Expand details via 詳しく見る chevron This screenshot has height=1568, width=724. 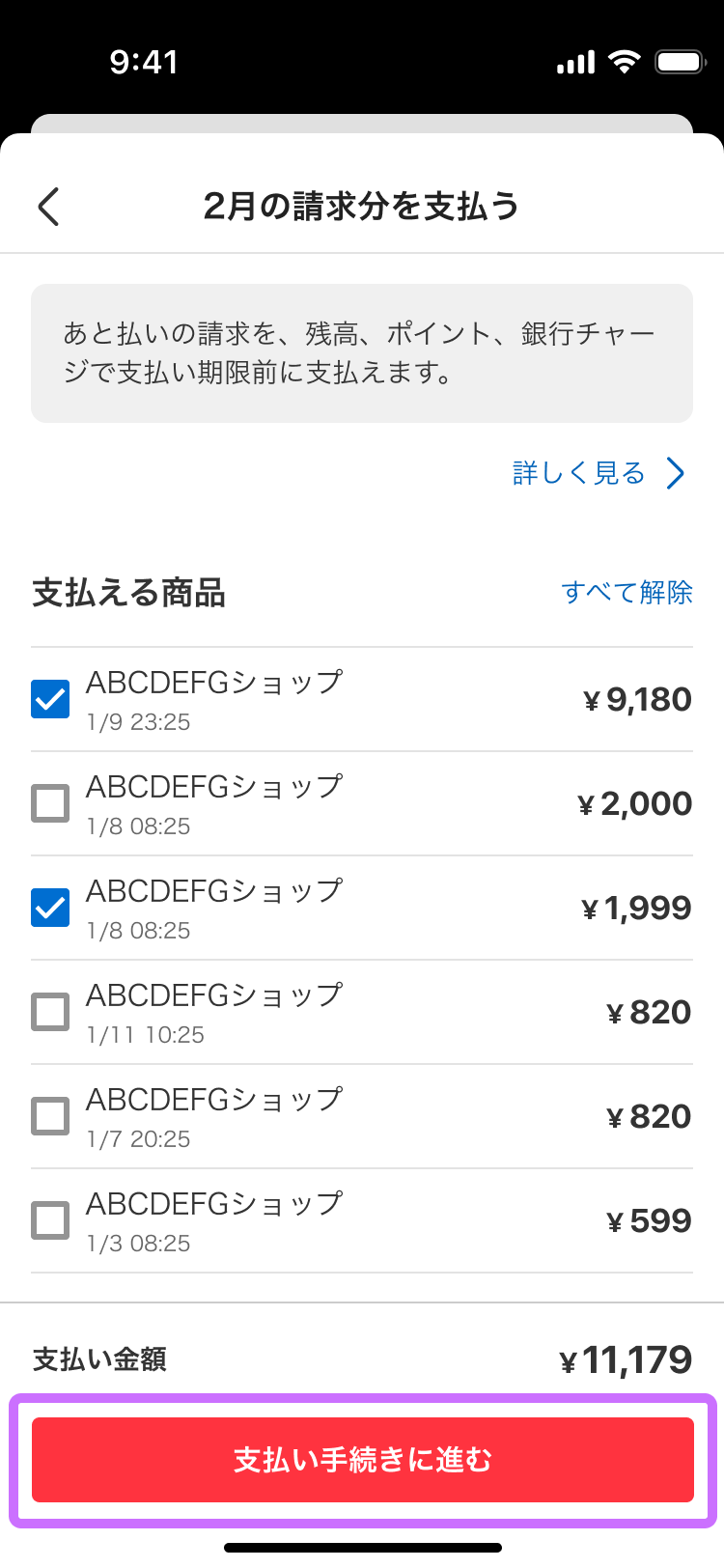pyautogui.click(x=675, y=473)
